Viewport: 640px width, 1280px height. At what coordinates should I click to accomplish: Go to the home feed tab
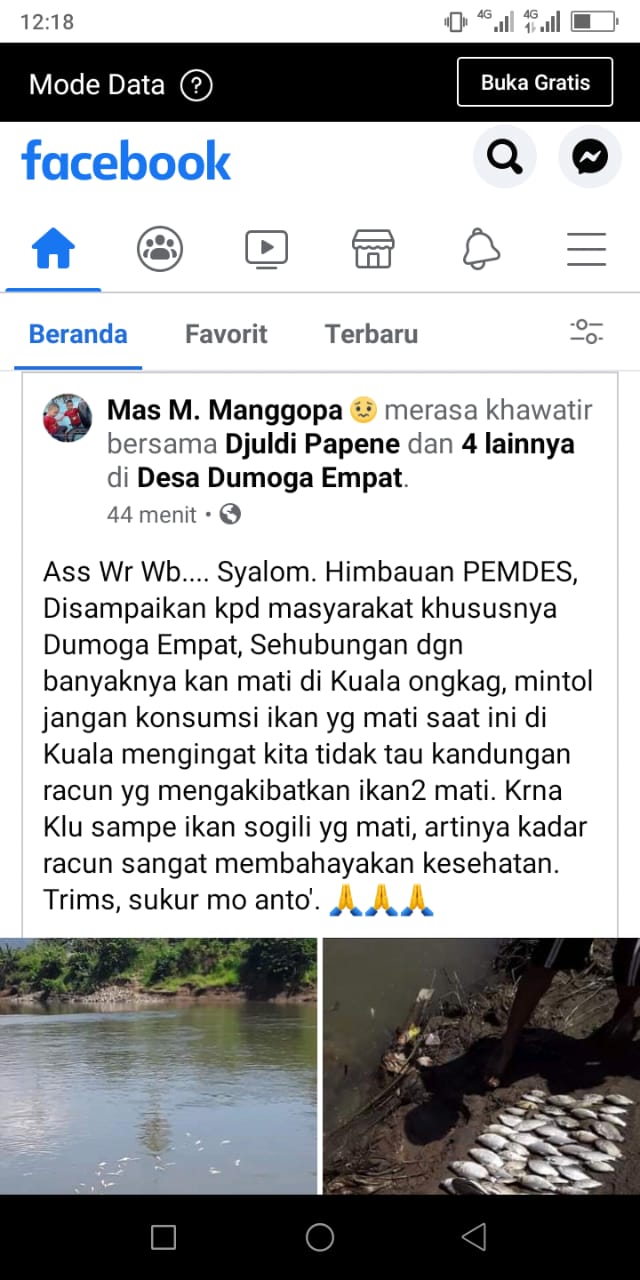click(x=53, y=248)
